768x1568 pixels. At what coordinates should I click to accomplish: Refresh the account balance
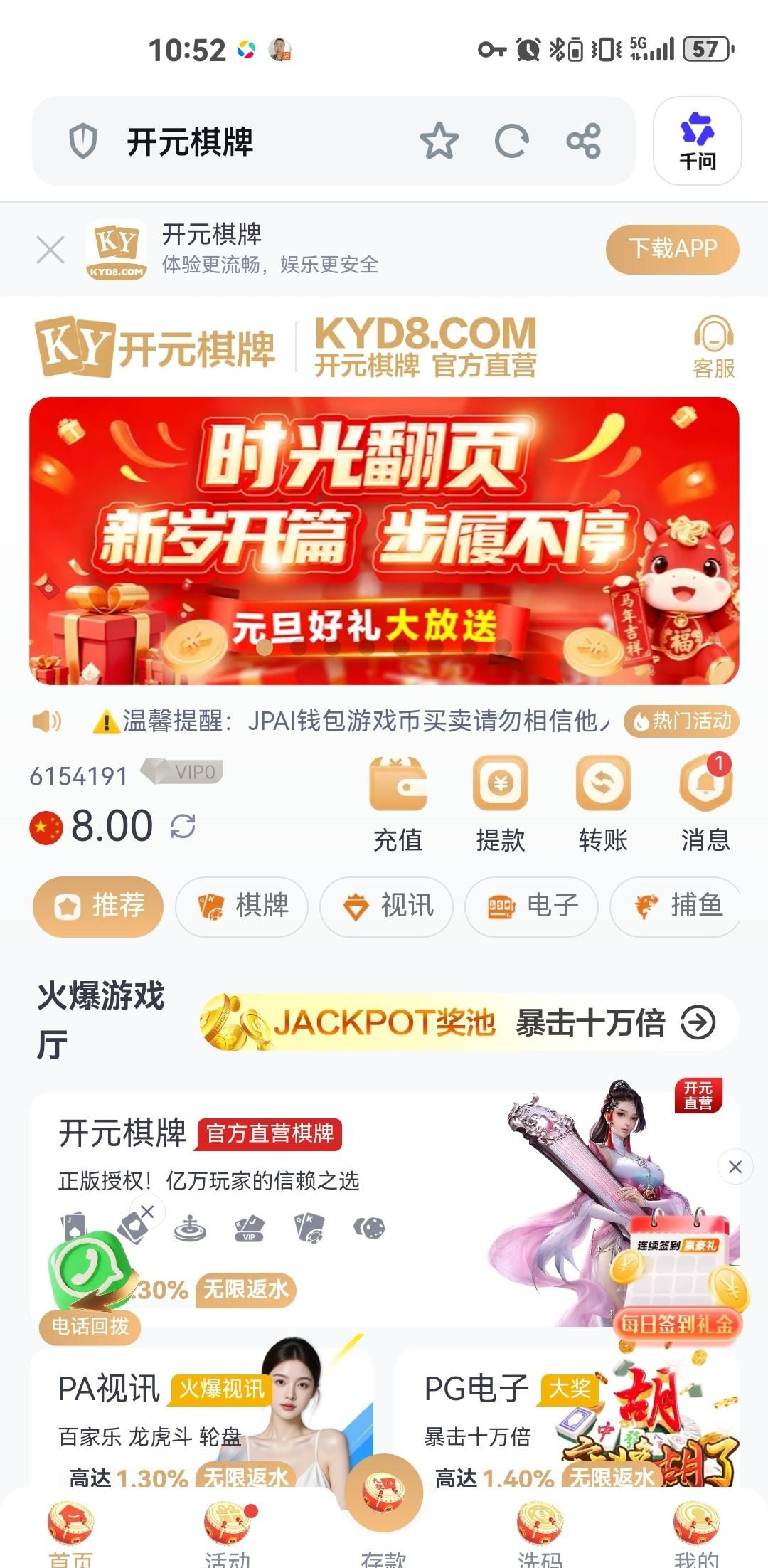[183, 826]
